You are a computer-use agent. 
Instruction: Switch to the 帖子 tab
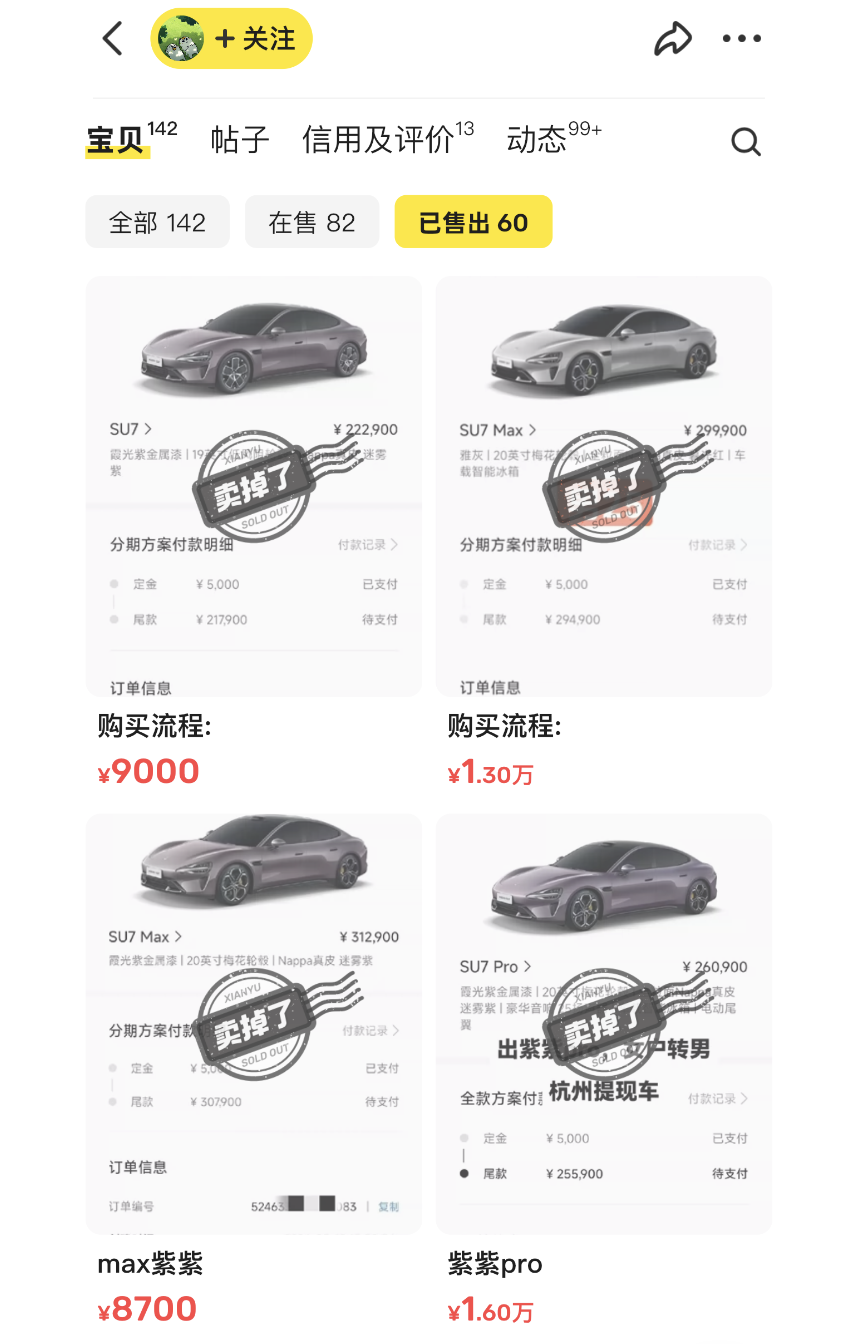(x=240, y=140)
